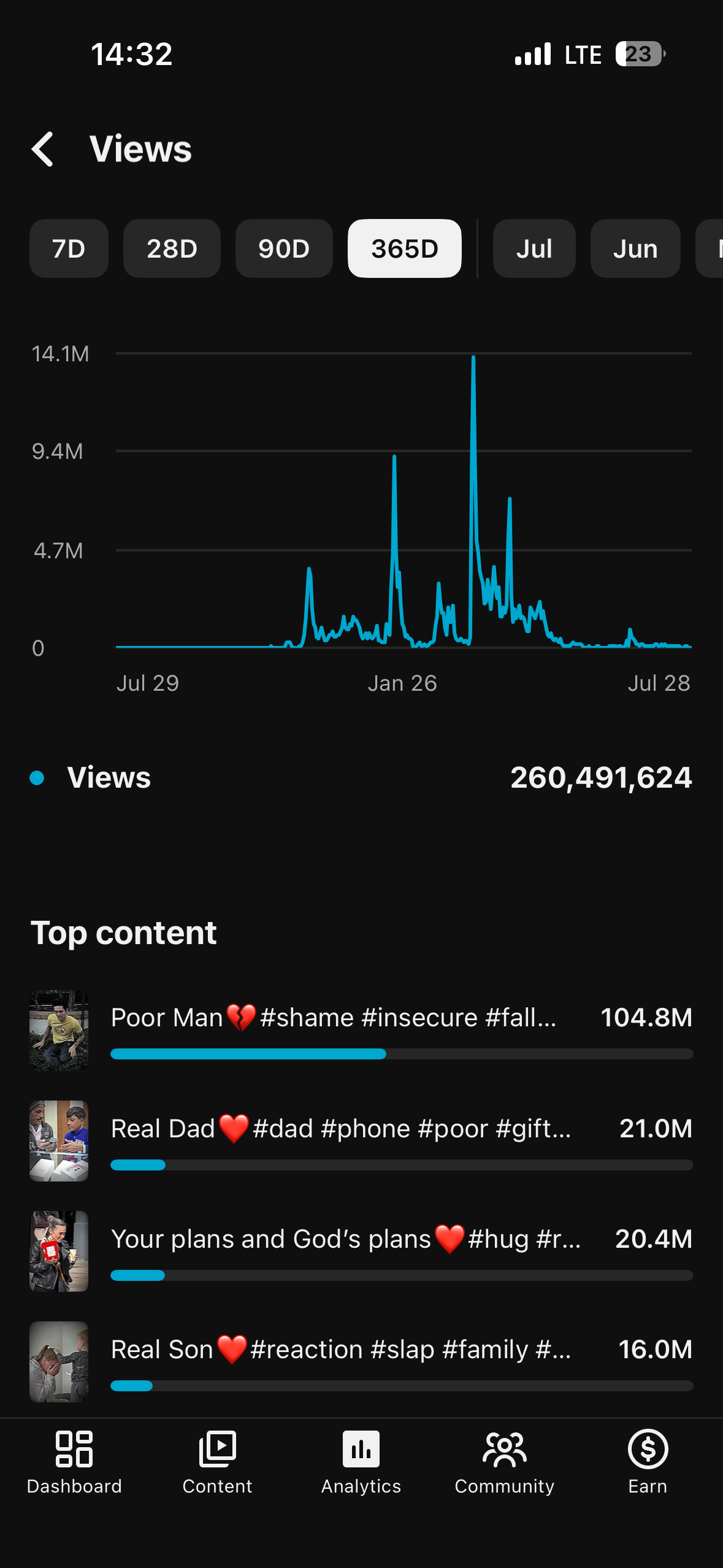Open the Poor Man video stats
This screenshot has height=1568, width=723.
tap(361, 1031)
